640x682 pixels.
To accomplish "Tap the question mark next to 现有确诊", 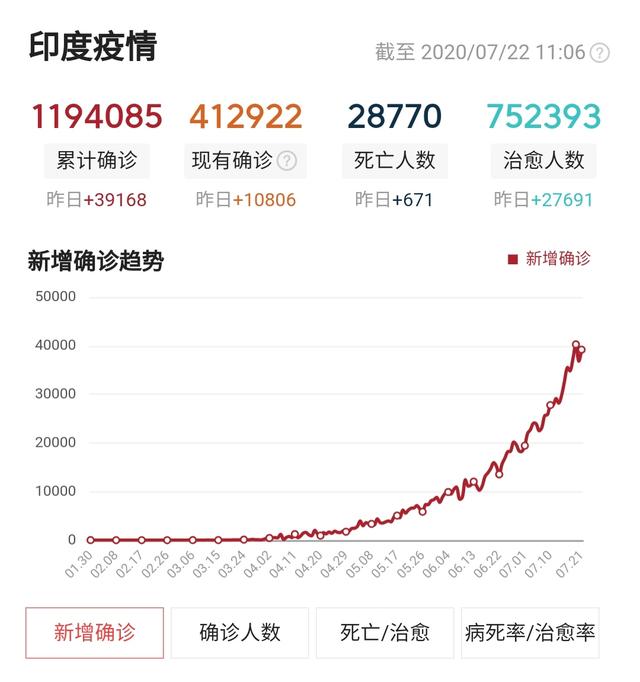I will coord(287,160).
